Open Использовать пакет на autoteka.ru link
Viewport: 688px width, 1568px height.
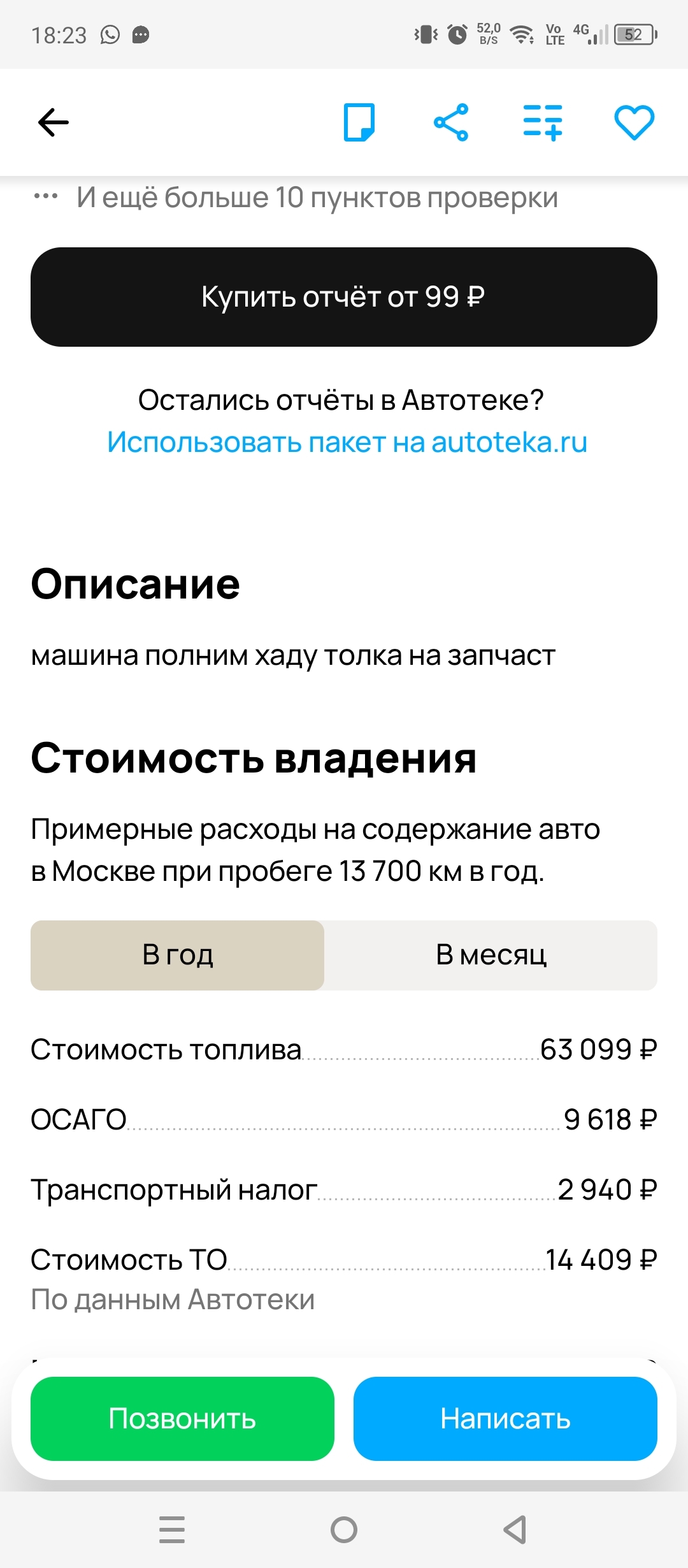(347, 442)
